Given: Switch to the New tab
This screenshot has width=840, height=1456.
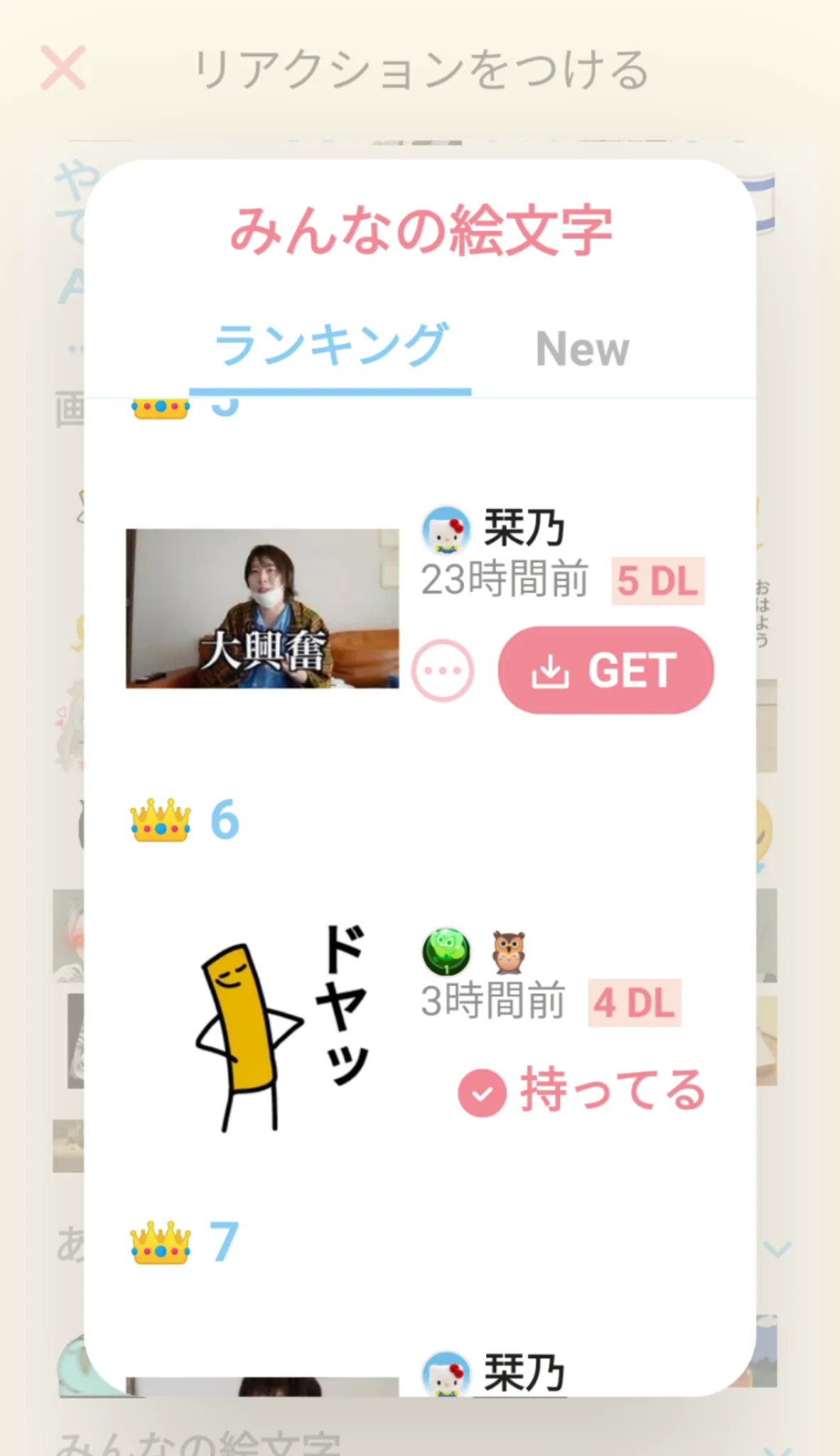Looking at the screenshot, I should click(x=582, y=349).
